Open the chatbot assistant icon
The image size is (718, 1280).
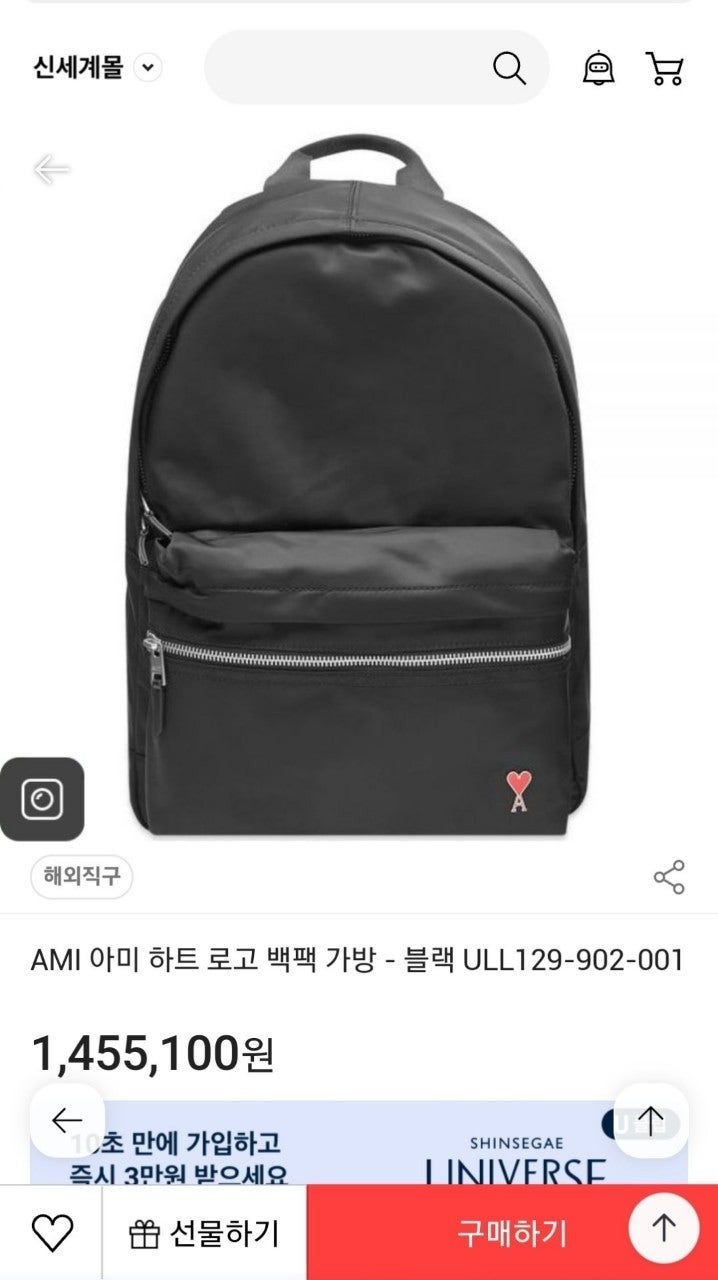click(x=597, y=68)
